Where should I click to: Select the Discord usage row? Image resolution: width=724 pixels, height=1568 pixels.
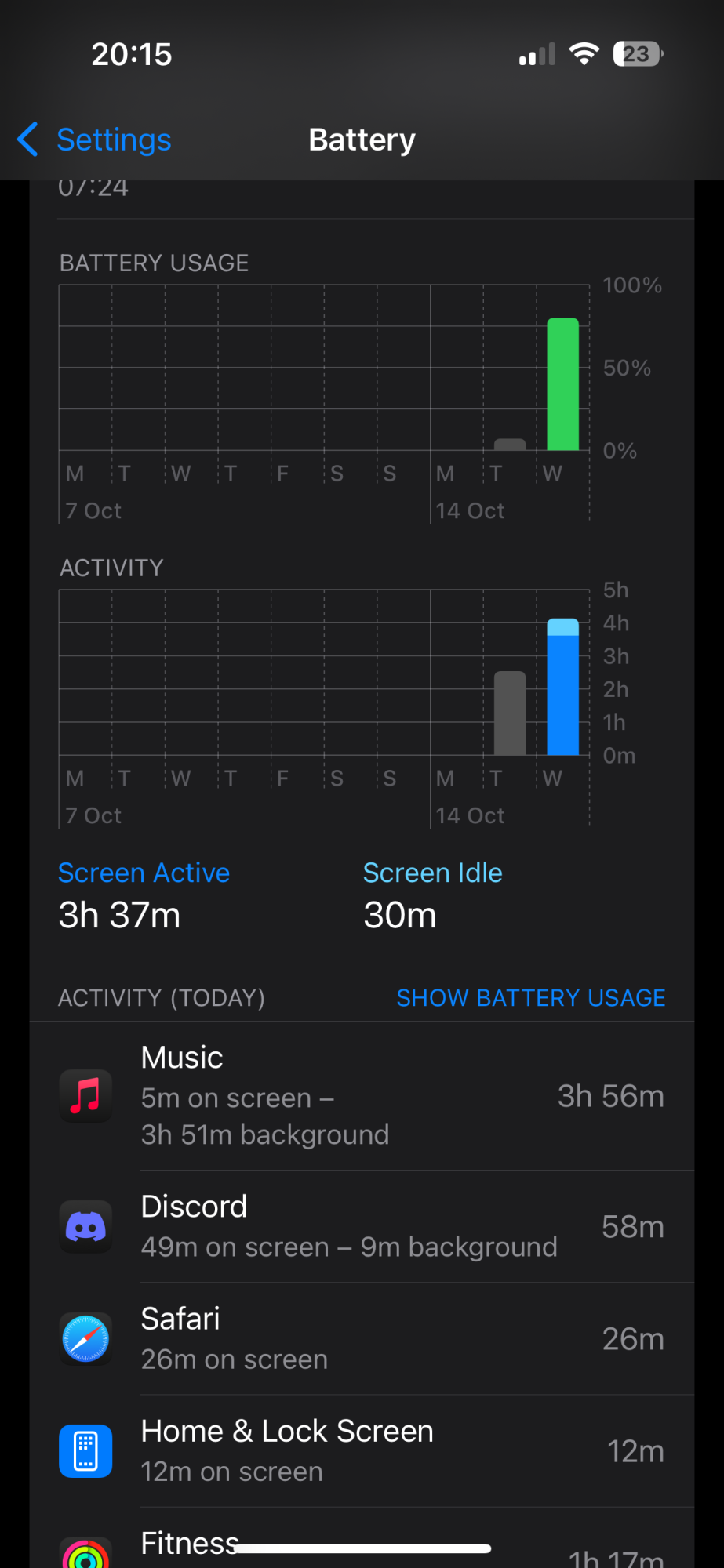tap(361, 1226)
